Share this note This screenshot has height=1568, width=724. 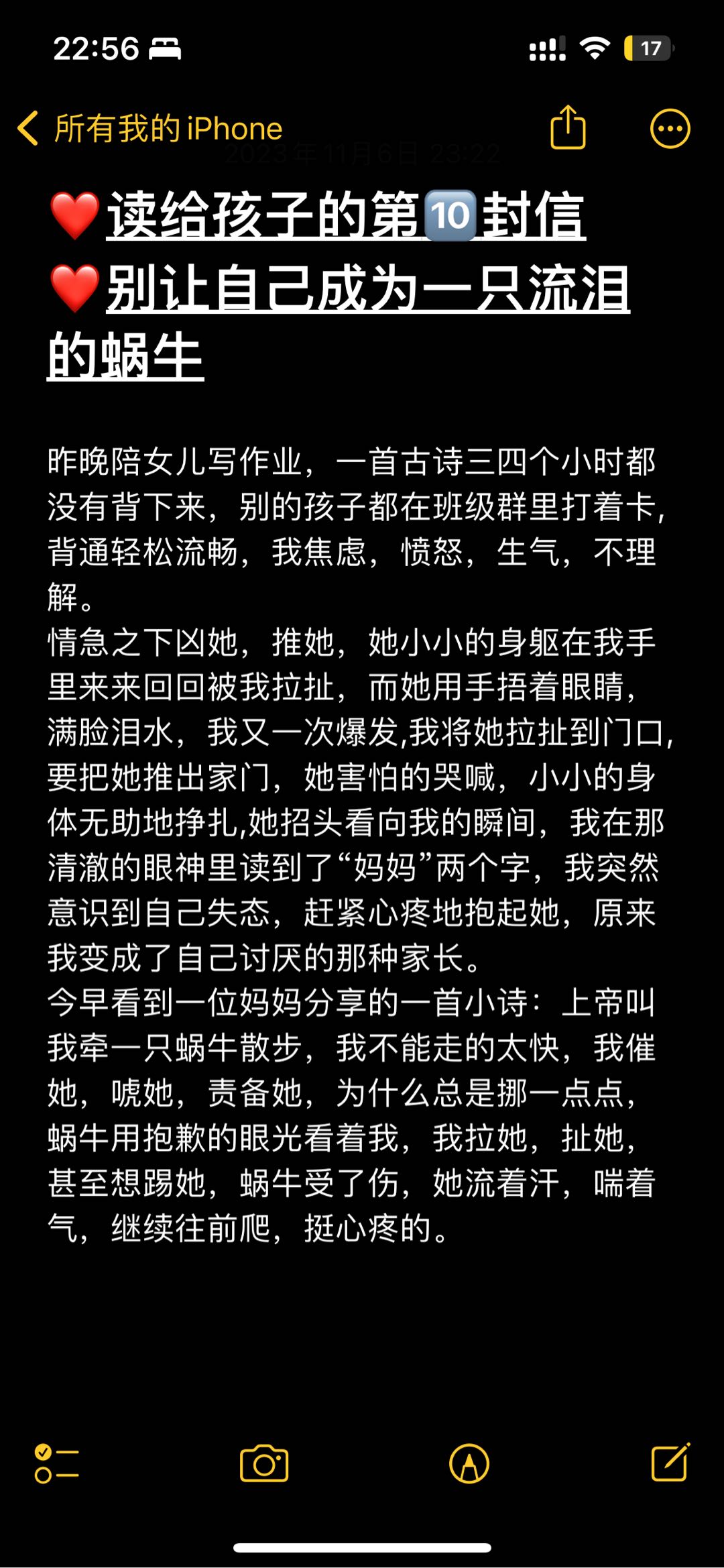point(568,127)
